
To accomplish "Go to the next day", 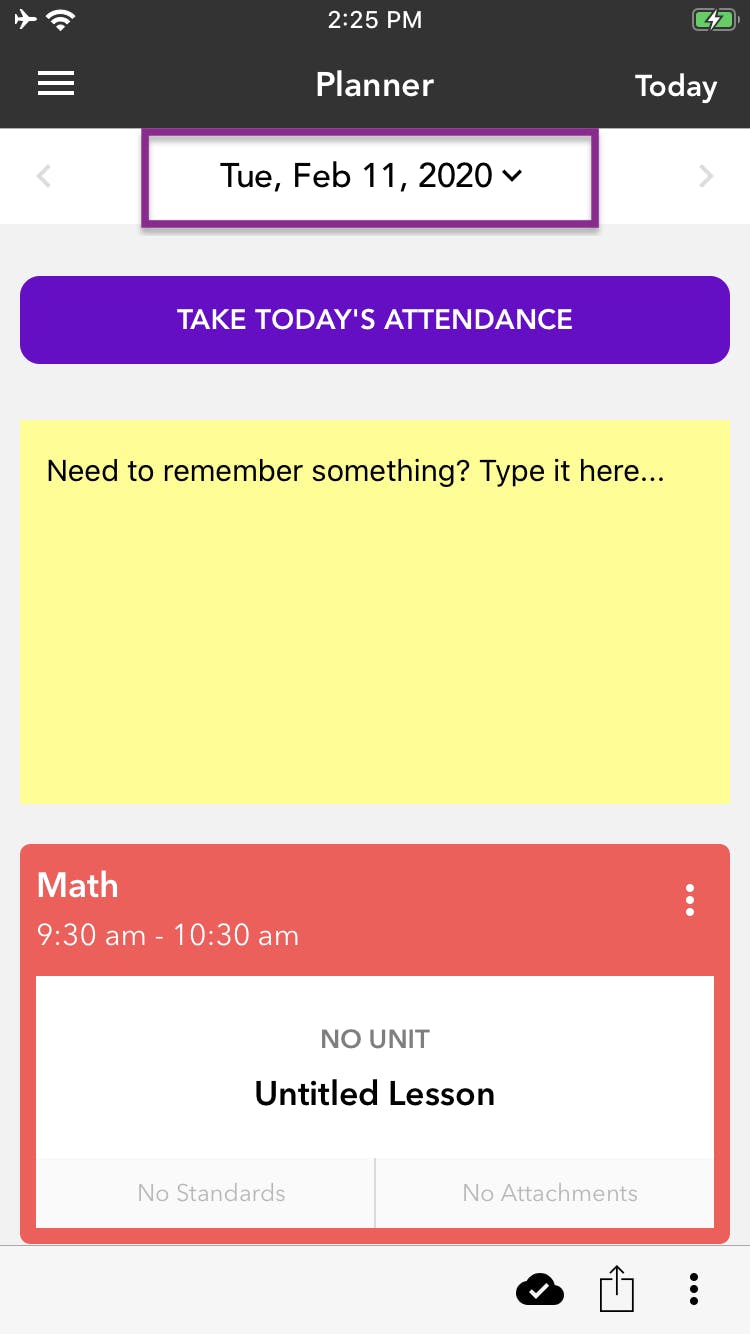I will click(706, 177).
